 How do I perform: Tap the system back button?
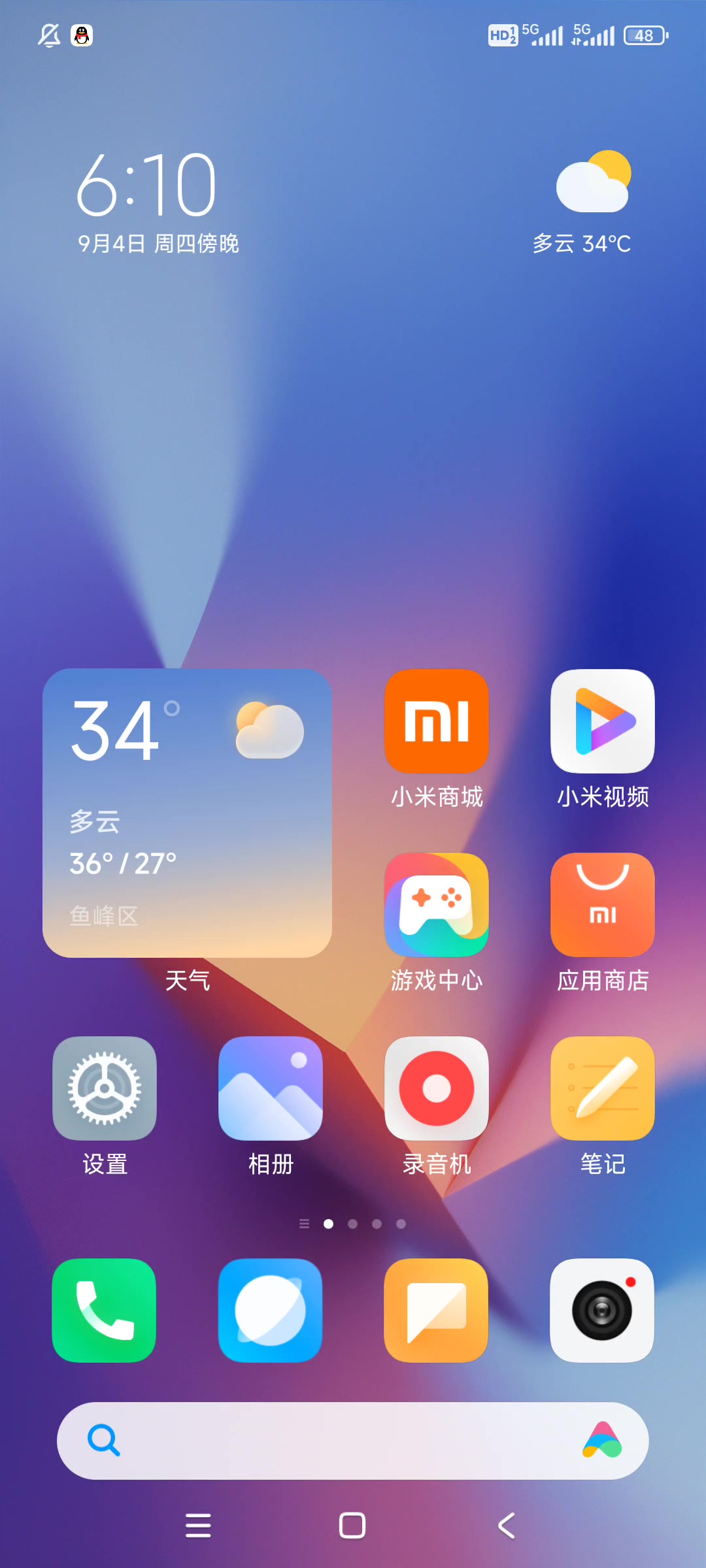tap(507, 1526)
